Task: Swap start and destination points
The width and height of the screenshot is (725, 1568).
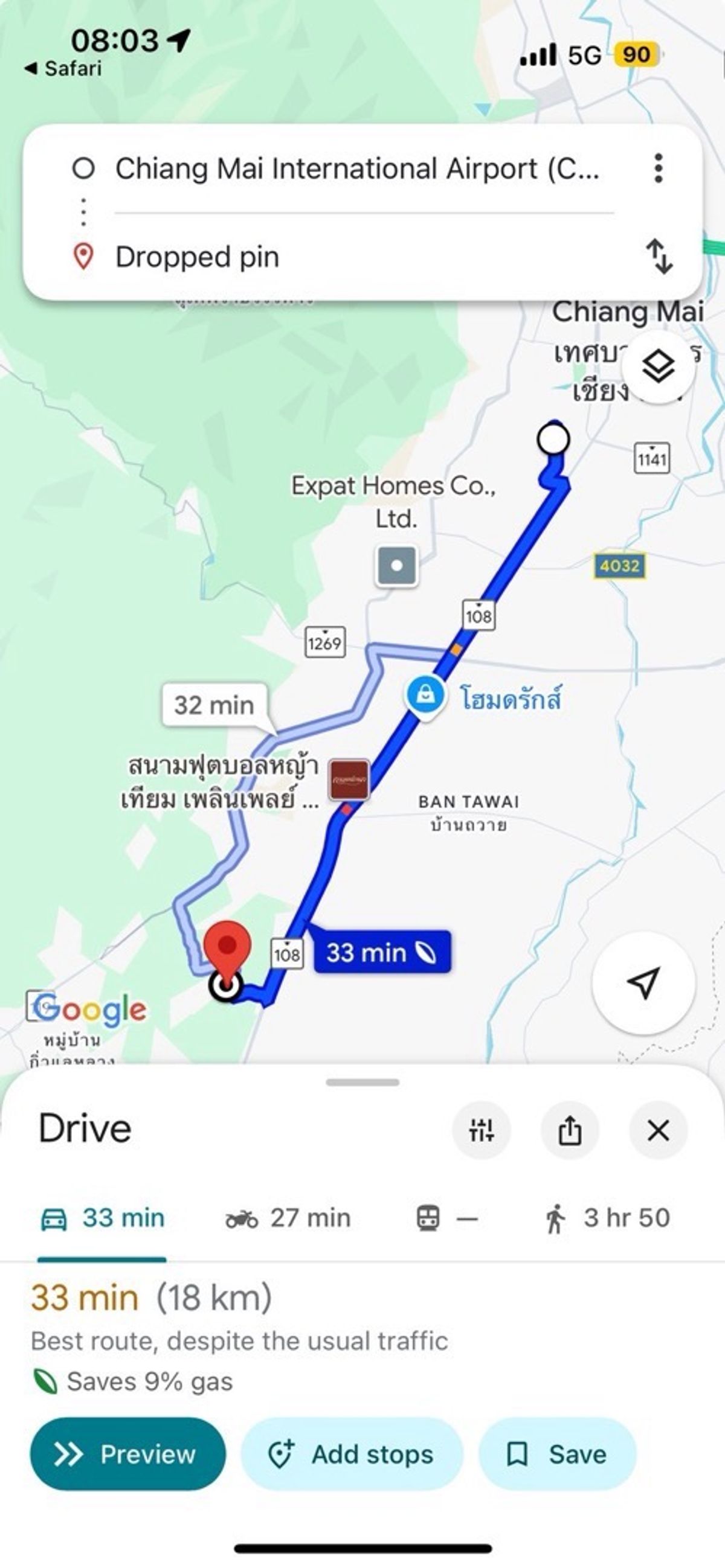Action: pos(659,256)
